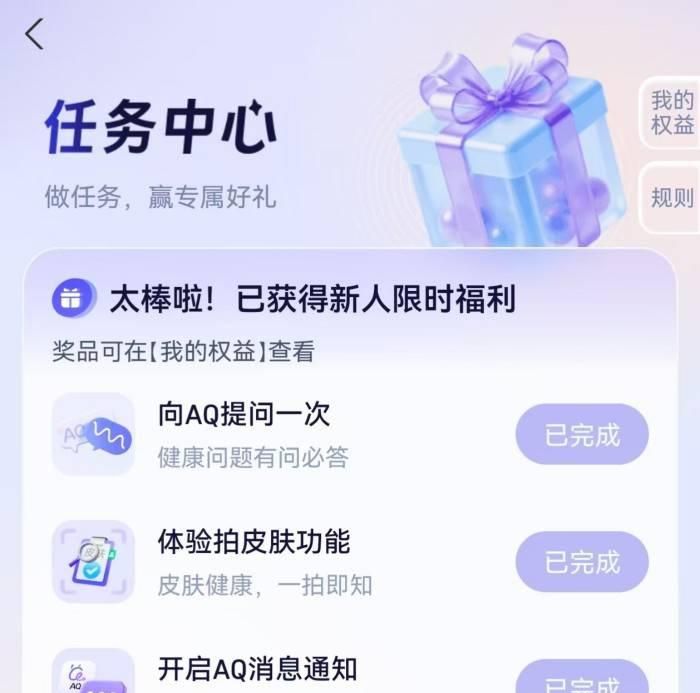Viewport: 700px width, 693px height.
Task: Tap 已完成 next to 开启AQ消息通知
Action: 582,679
